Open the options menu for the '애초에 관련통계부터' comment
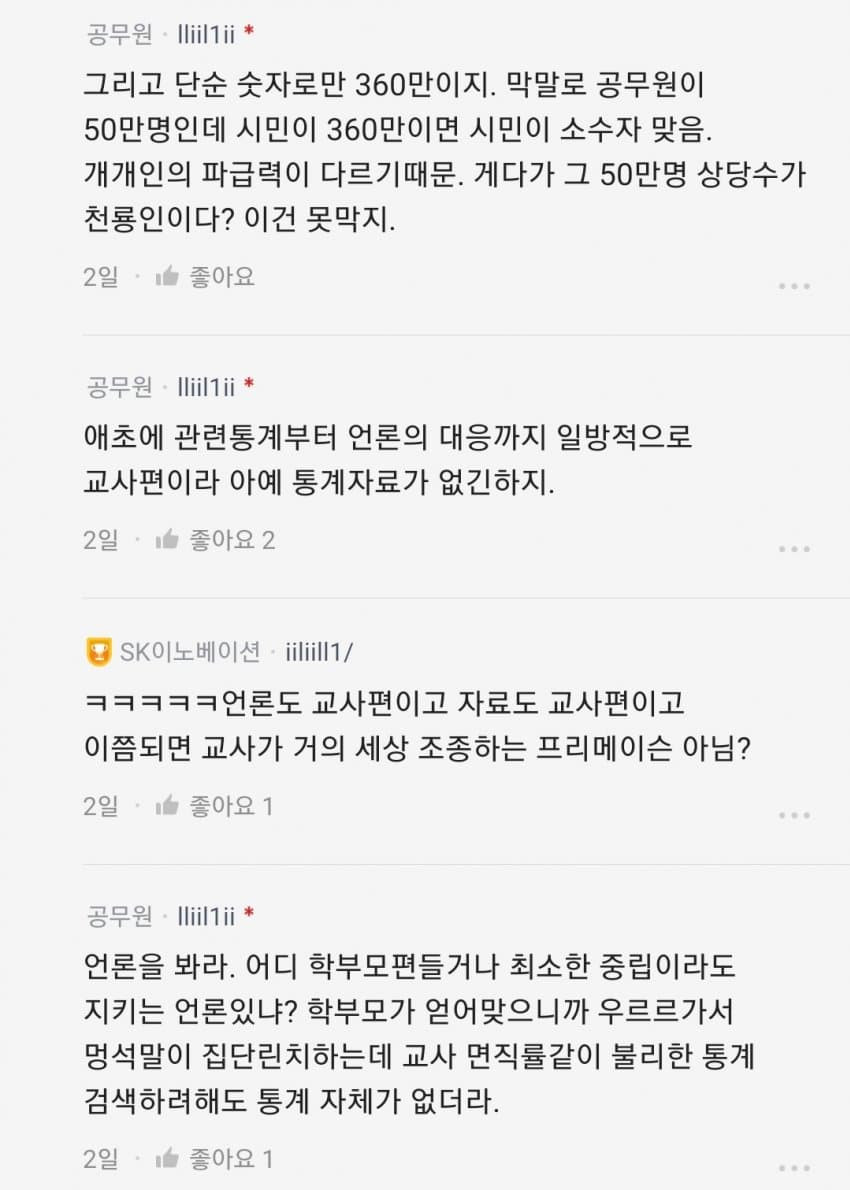 click(x=794, y=550)
